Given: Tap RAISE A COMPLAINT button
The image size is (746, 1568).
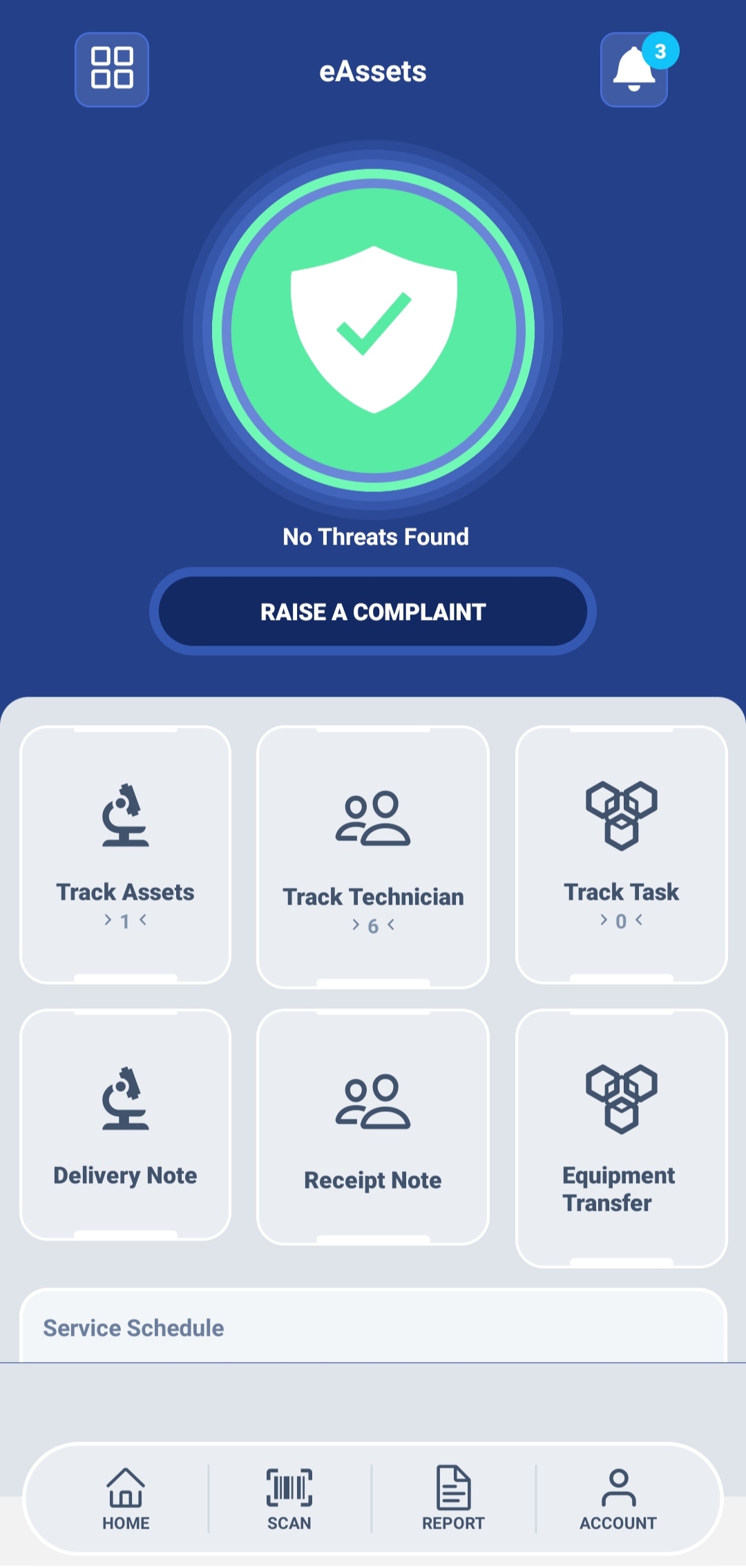Looking at the screenshot, I should pyautogui.click(x=373, y=612).
